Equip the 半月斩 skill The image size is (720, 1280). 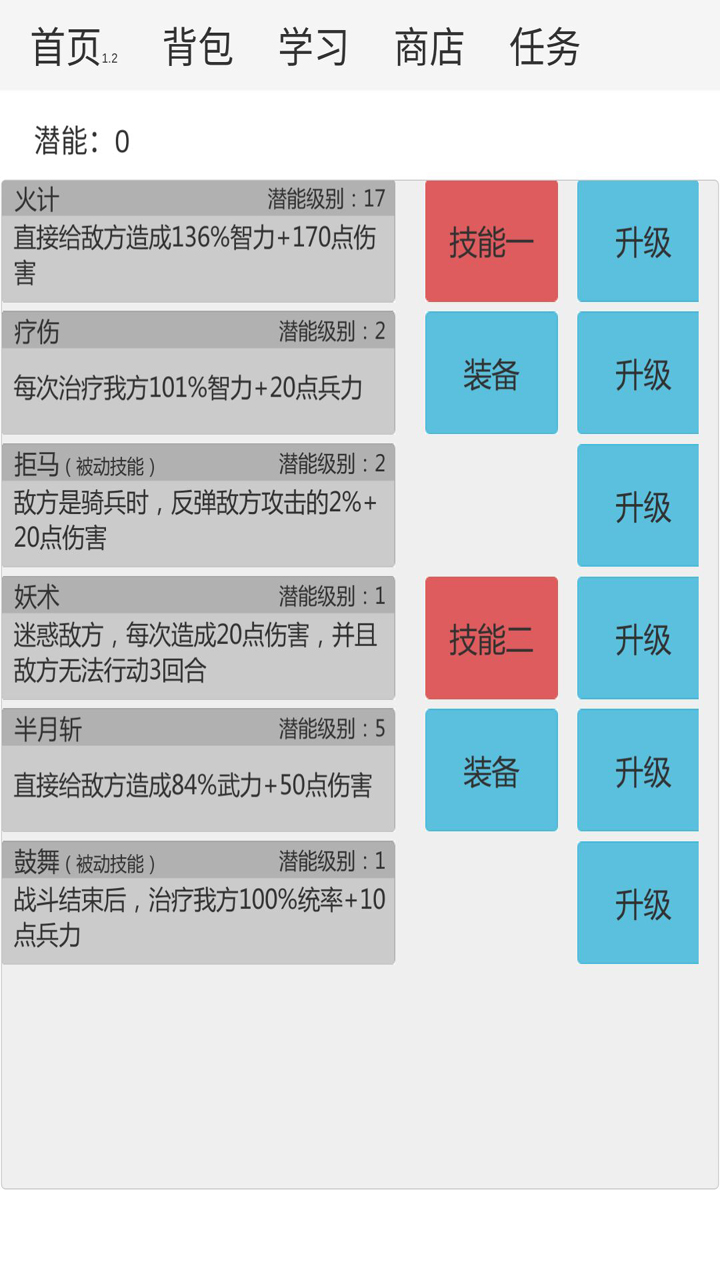491,770
